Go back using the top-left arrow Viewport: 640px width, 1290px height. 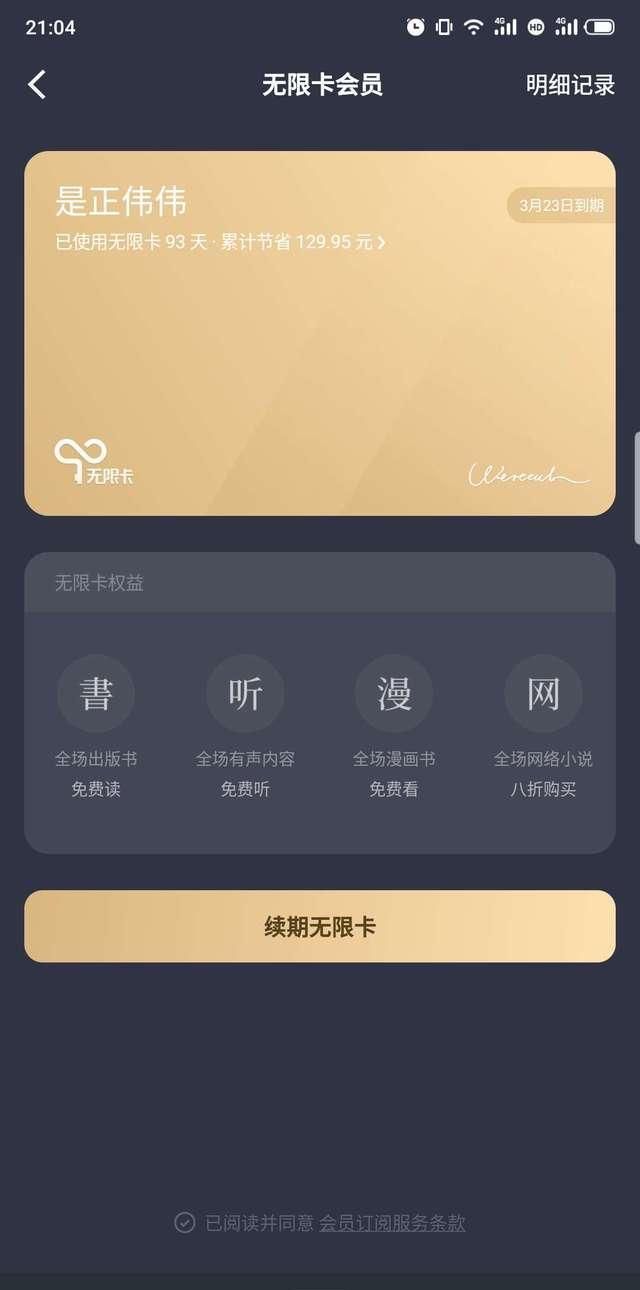coord(37,85)
